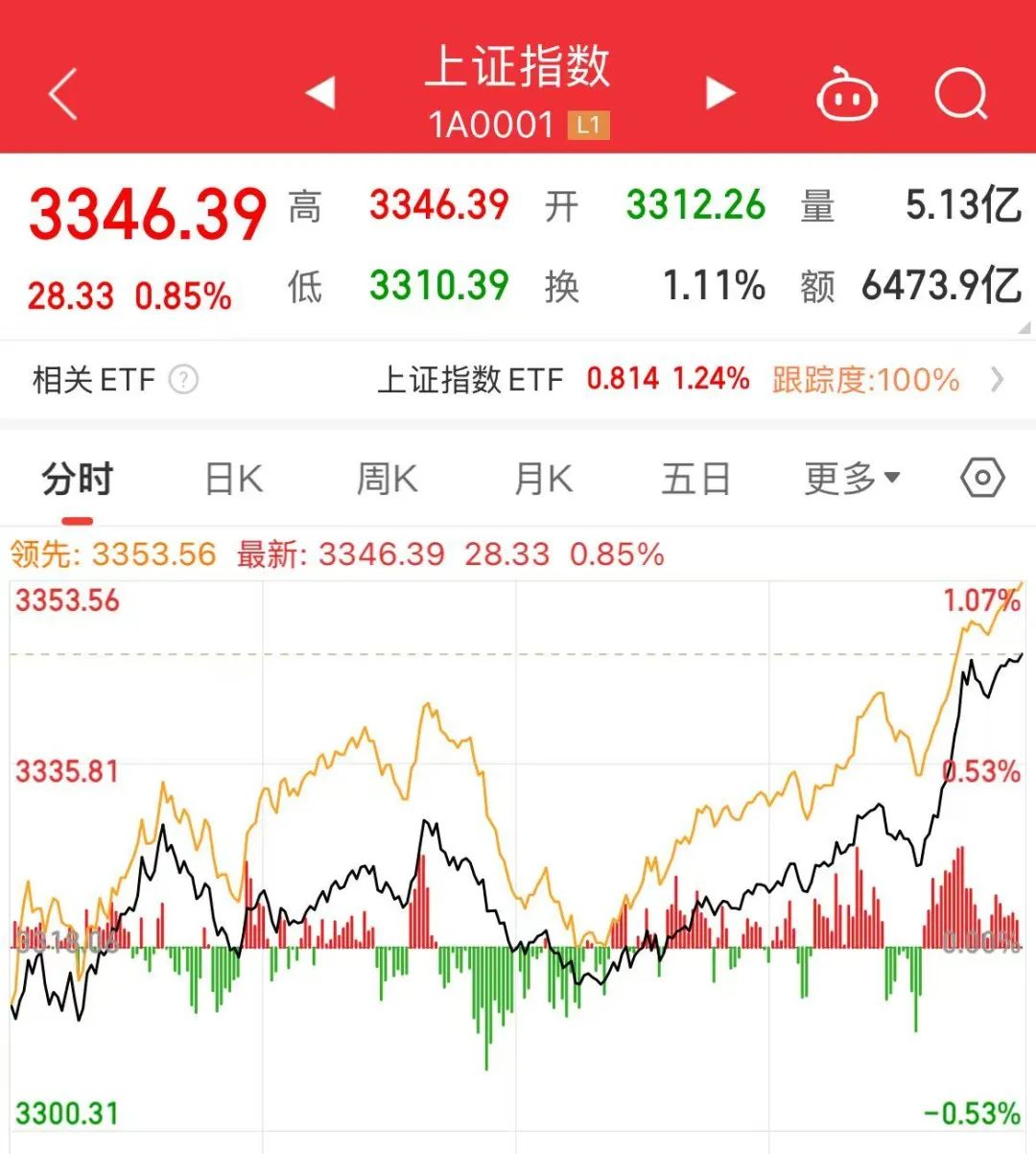Open the search function
The width and height of the screenshot is (1036, 1154).
tap(962, 93)
